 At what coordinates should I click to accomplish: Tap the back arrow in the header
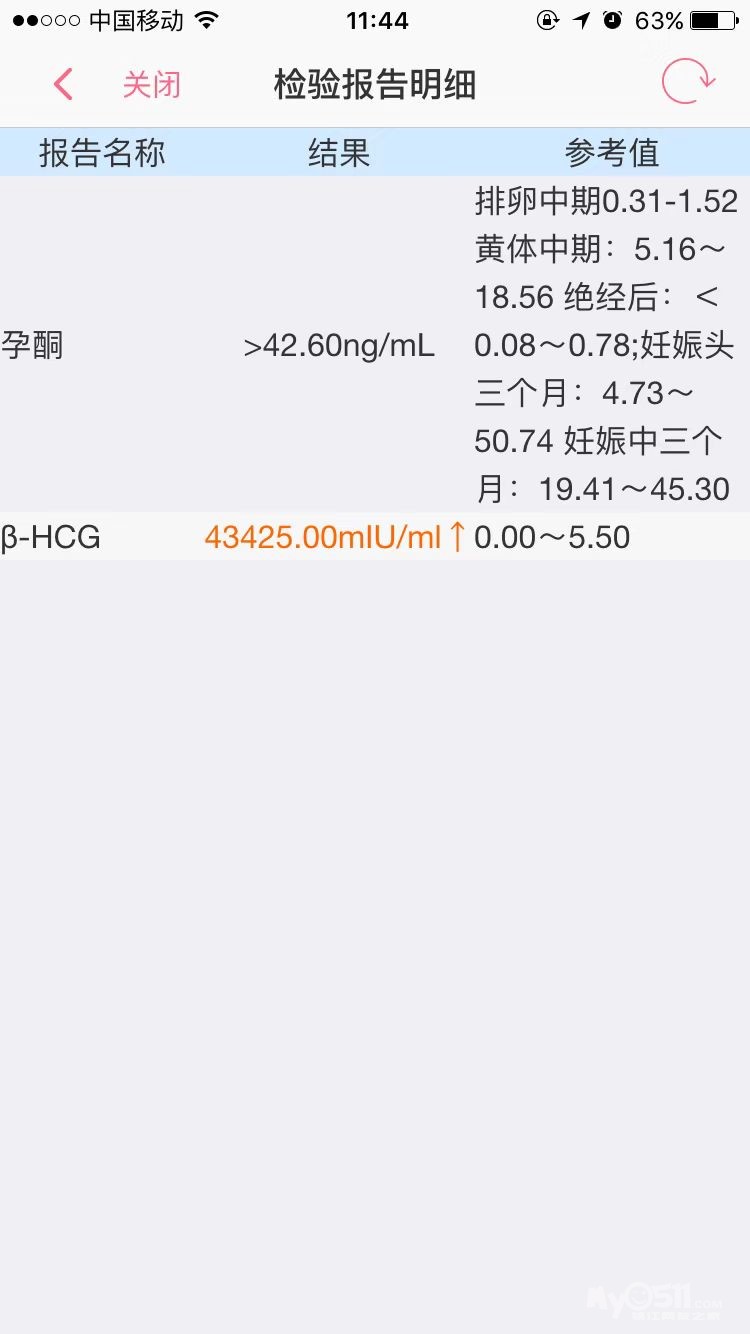click(x=63, y=85)
